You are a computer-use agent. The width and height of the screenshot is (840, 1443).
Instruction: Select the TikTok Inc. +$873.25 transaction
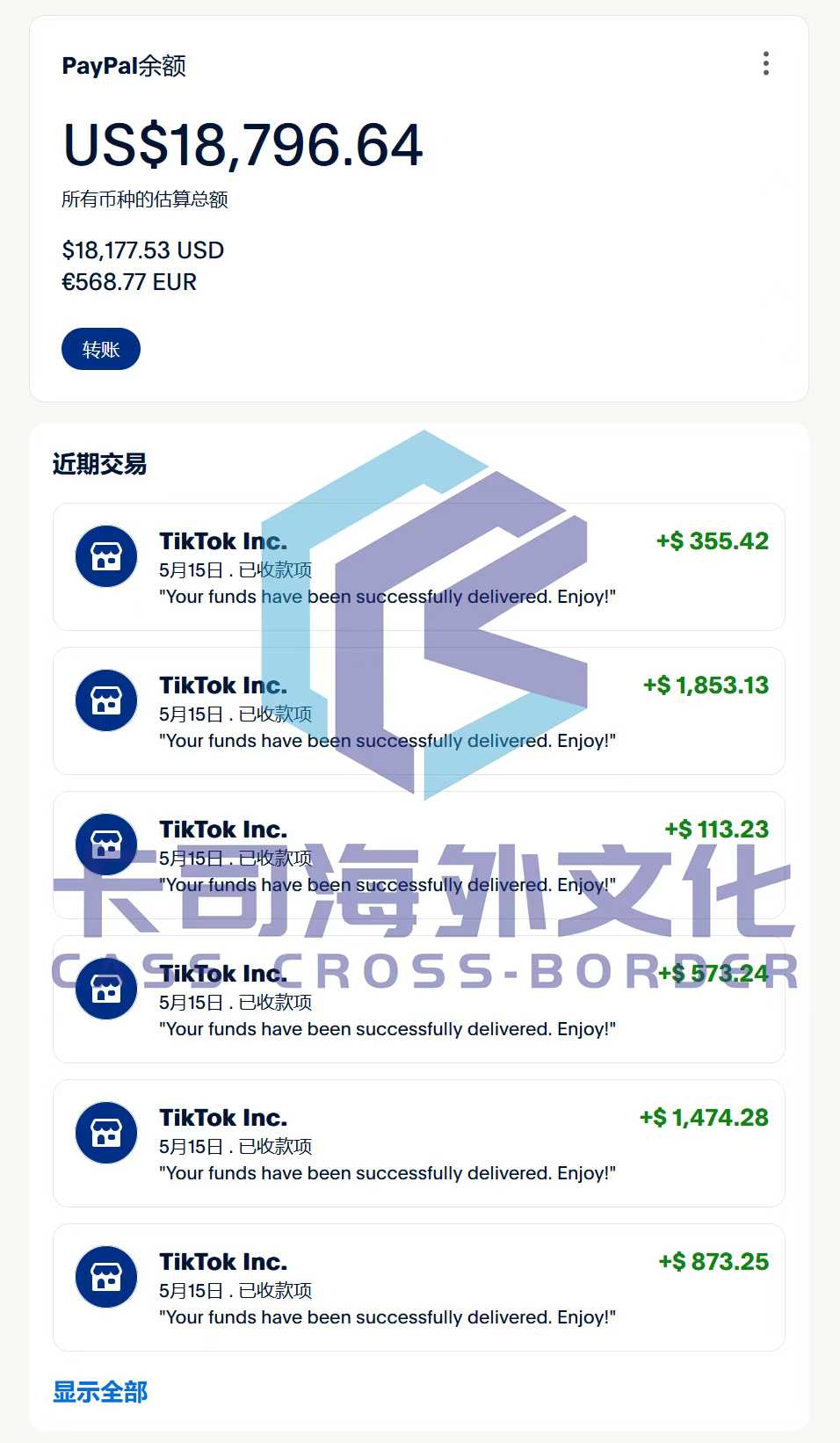pos(418,1287)
